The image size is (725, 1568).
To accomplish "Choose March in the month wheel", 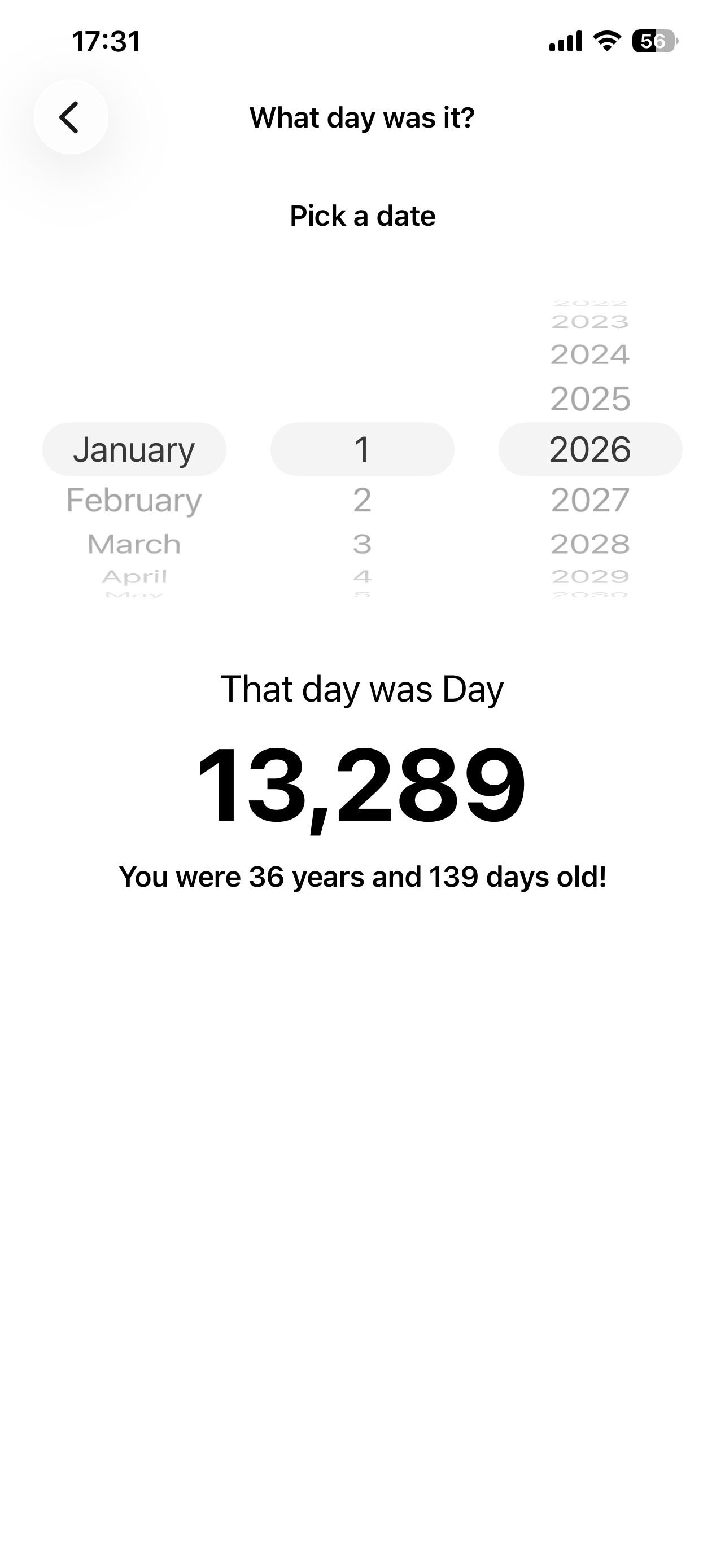I will pos(134,544).
